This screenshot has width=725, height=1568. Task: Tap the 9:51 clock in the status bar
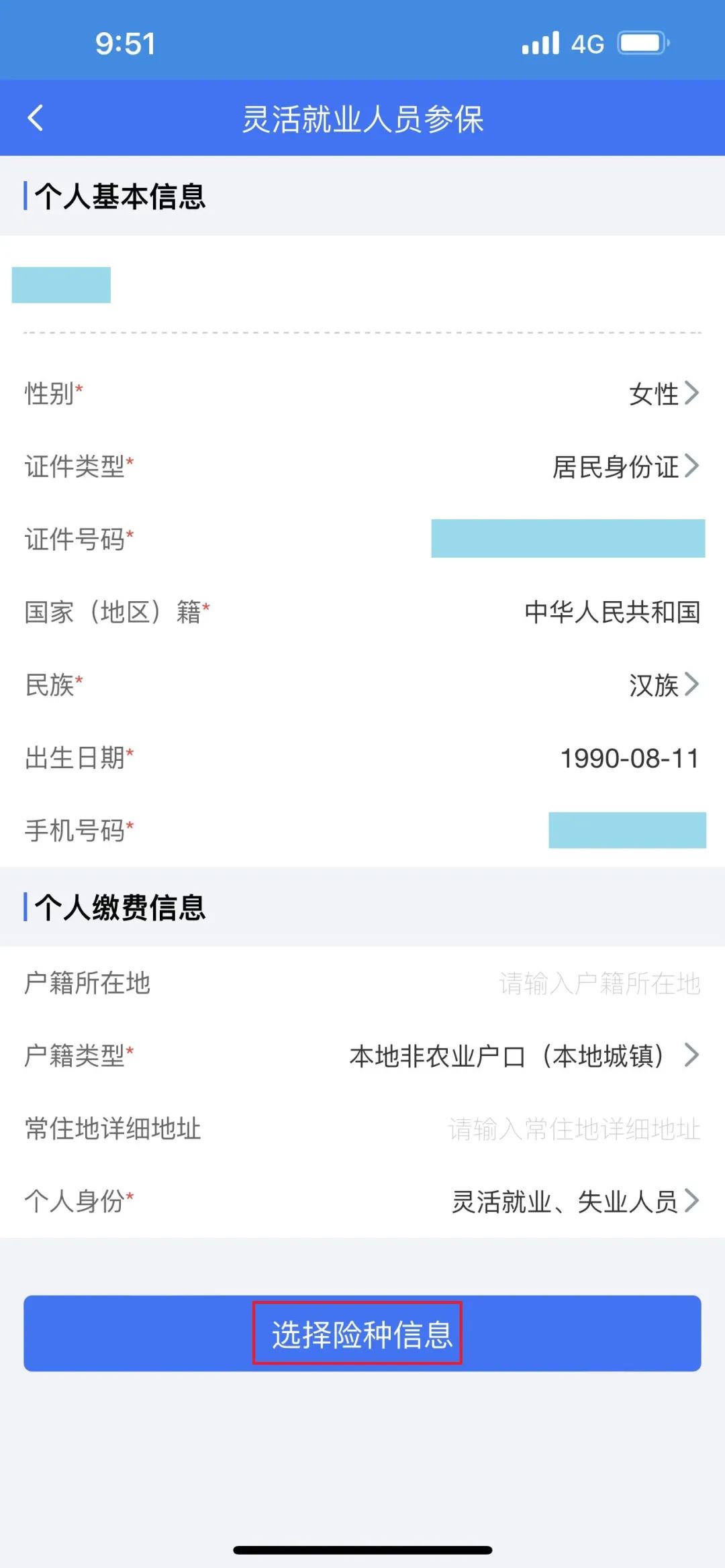125,42
